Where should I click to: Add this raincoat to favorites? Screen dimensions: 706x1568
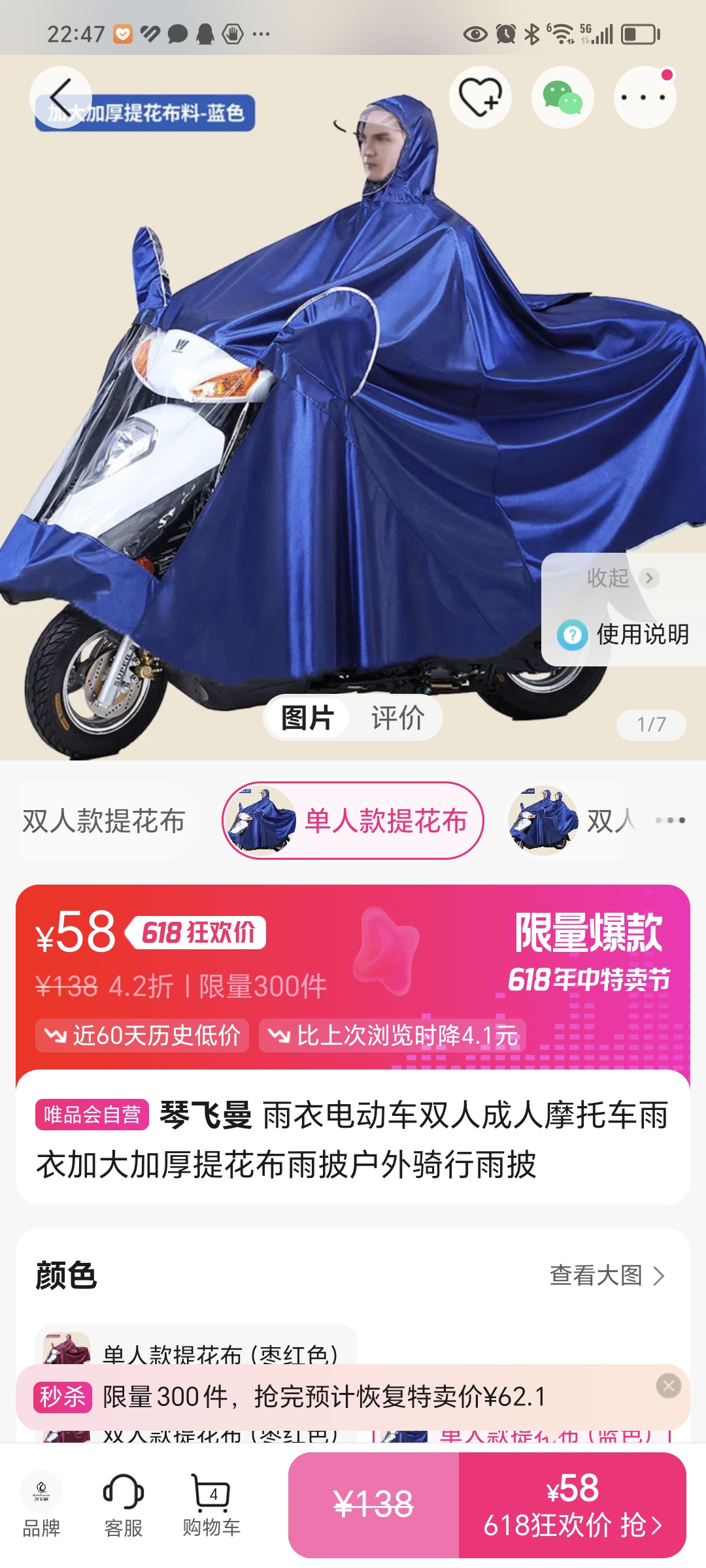pyautogui.click(x=480, y=97)
